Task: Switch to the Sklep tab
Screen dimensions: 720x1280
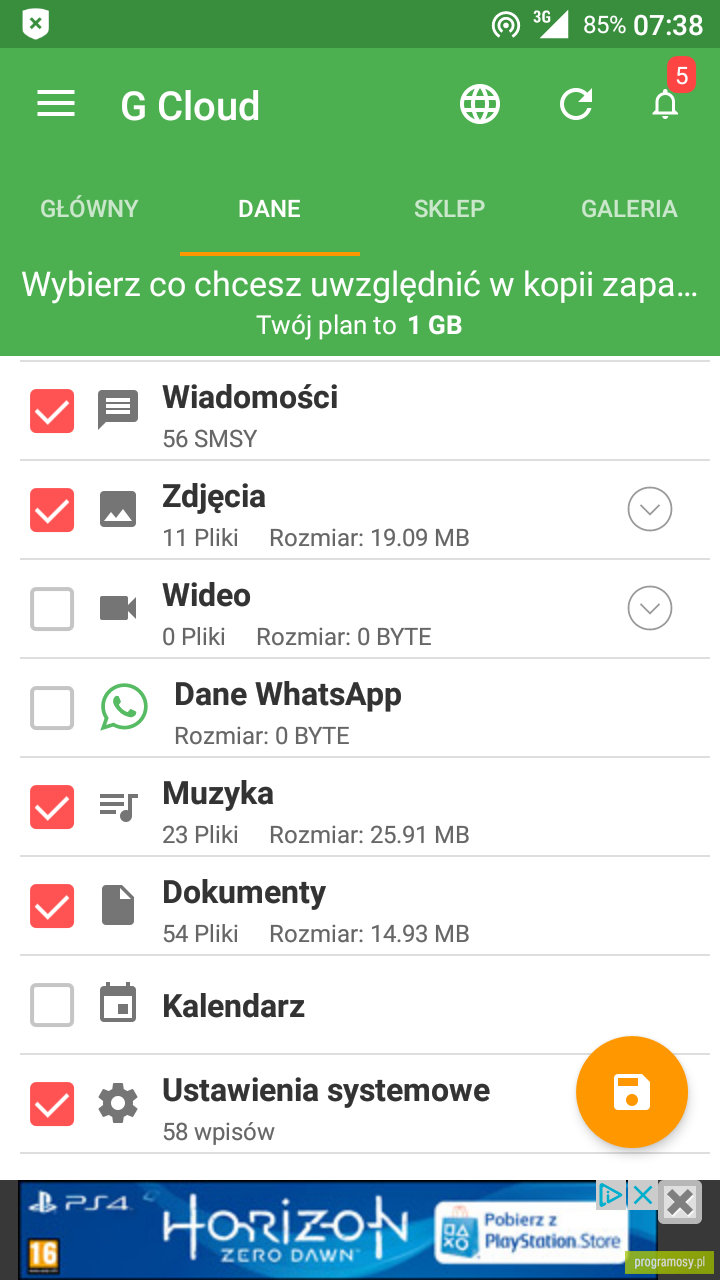Action: click(x=450, y=209)
